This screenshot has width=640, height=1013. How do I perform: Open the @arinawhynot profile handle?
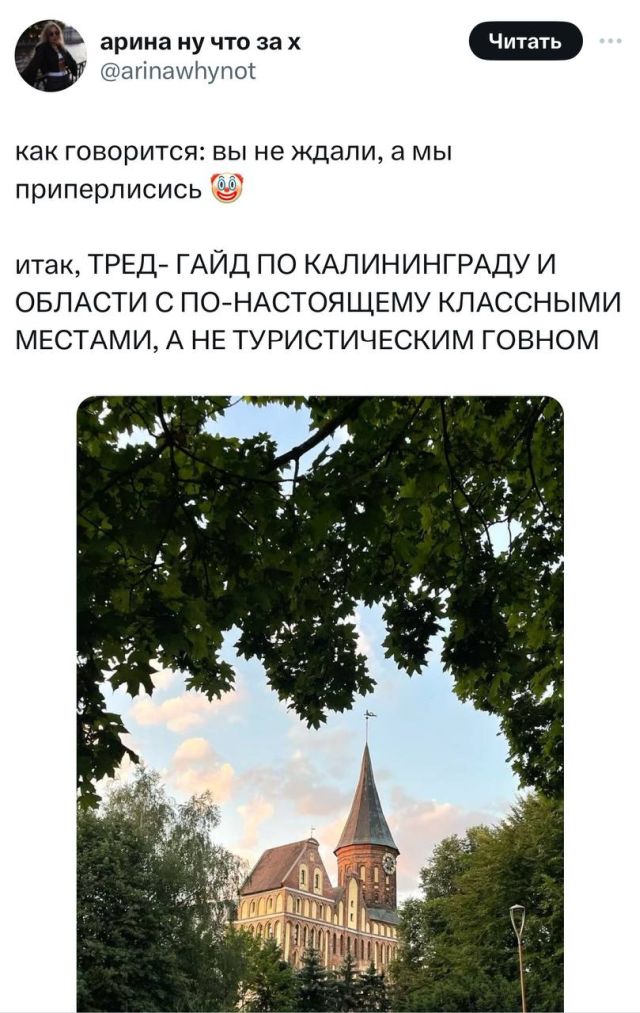point(178,70)
